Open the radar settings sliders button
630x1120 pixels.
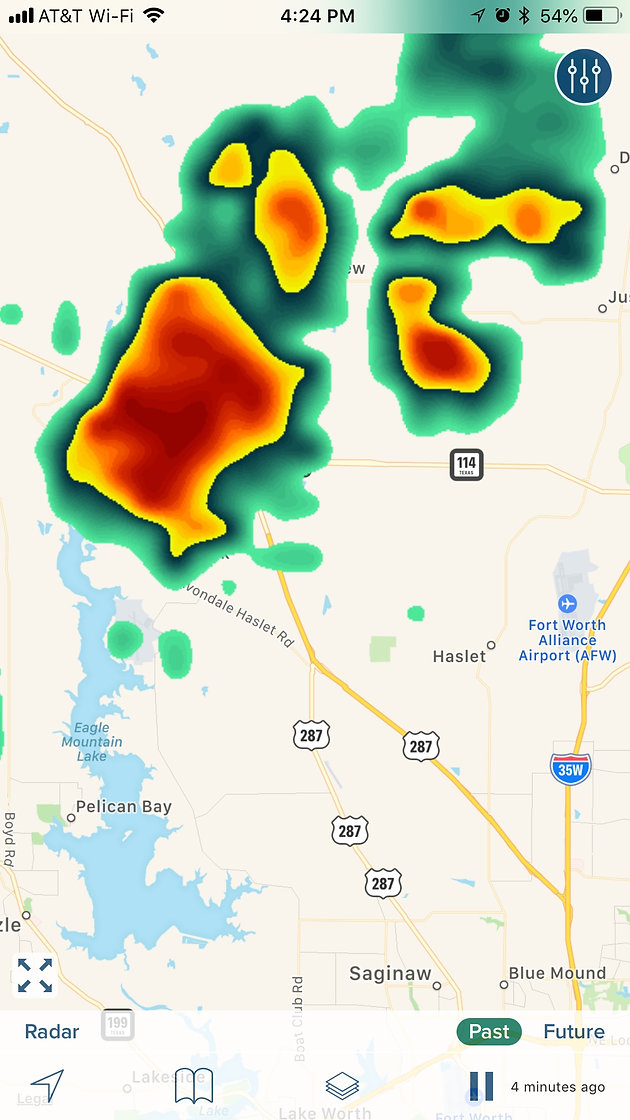[x=584, y=76]
